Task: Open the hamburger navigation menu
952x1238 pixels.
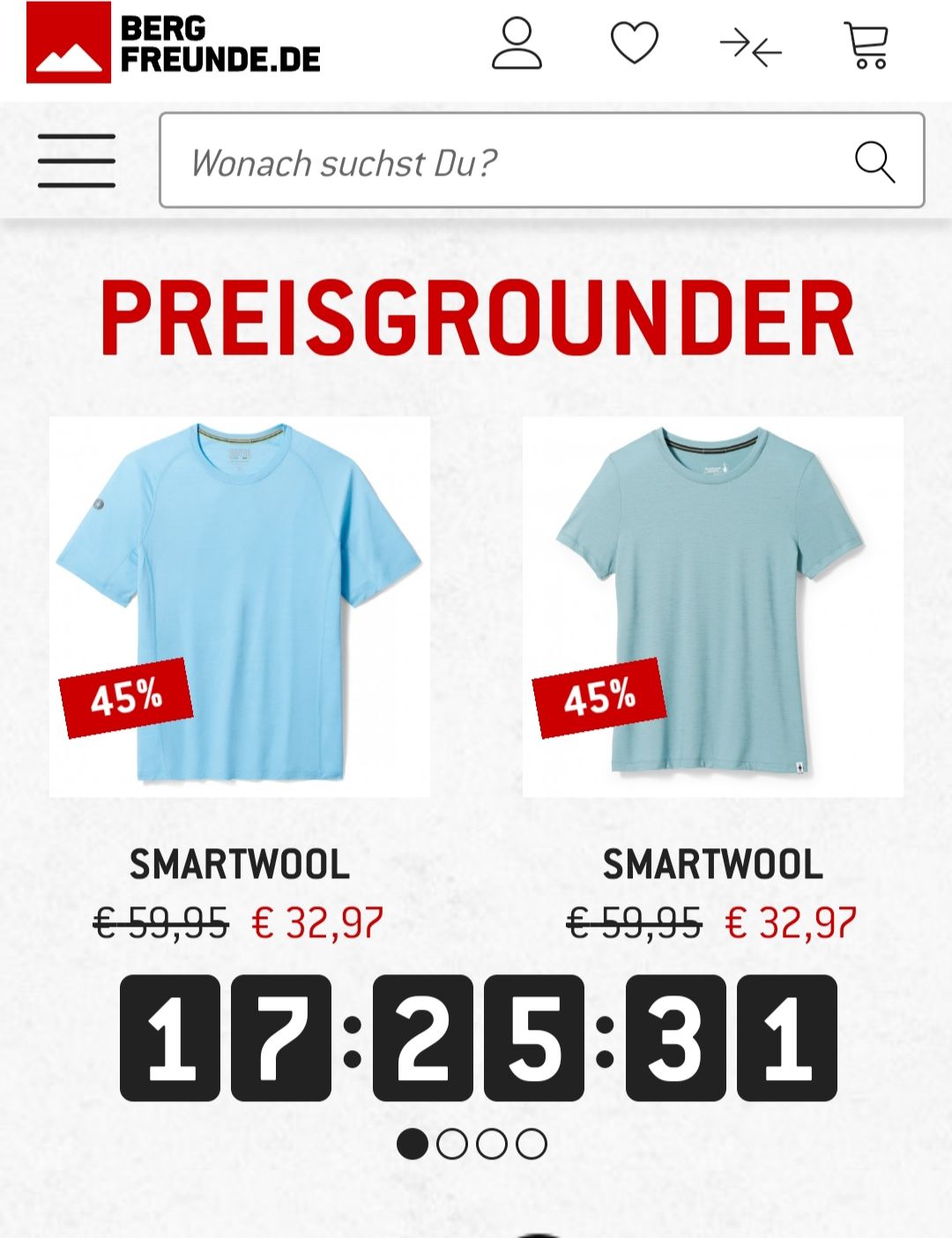Action: [77, 160]
